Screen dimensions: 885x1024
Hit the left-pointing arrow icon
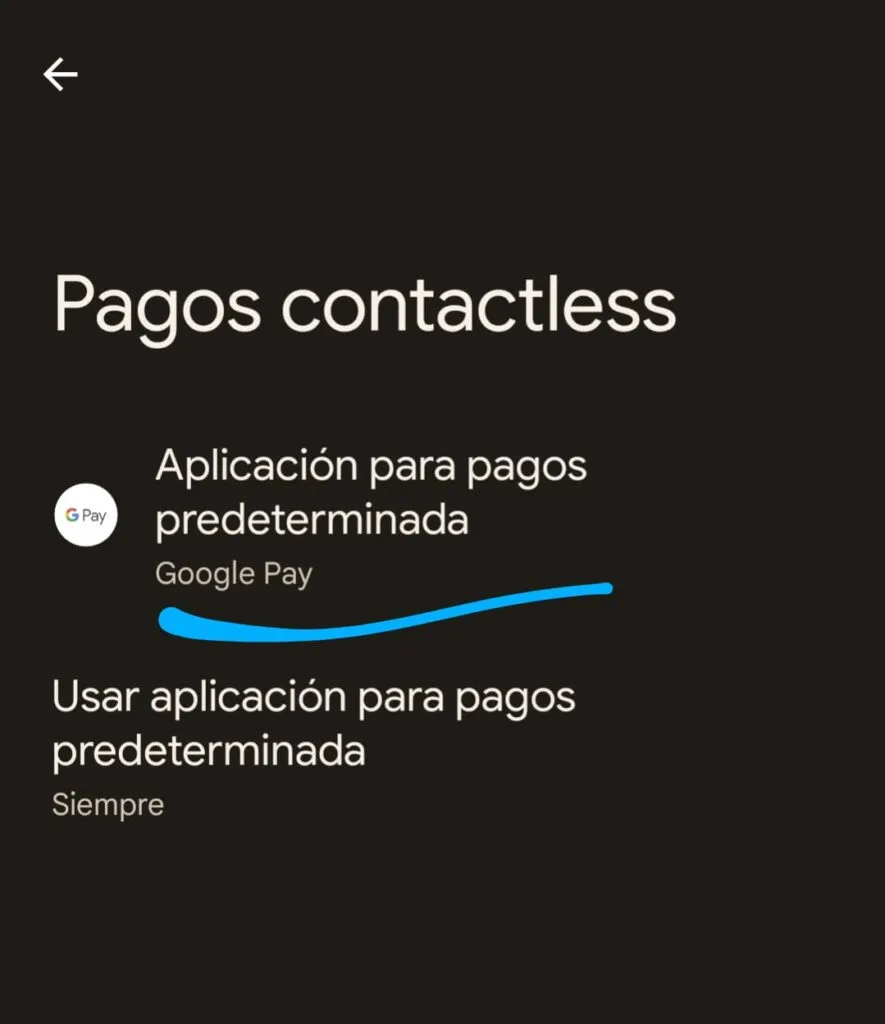point(60,72)
